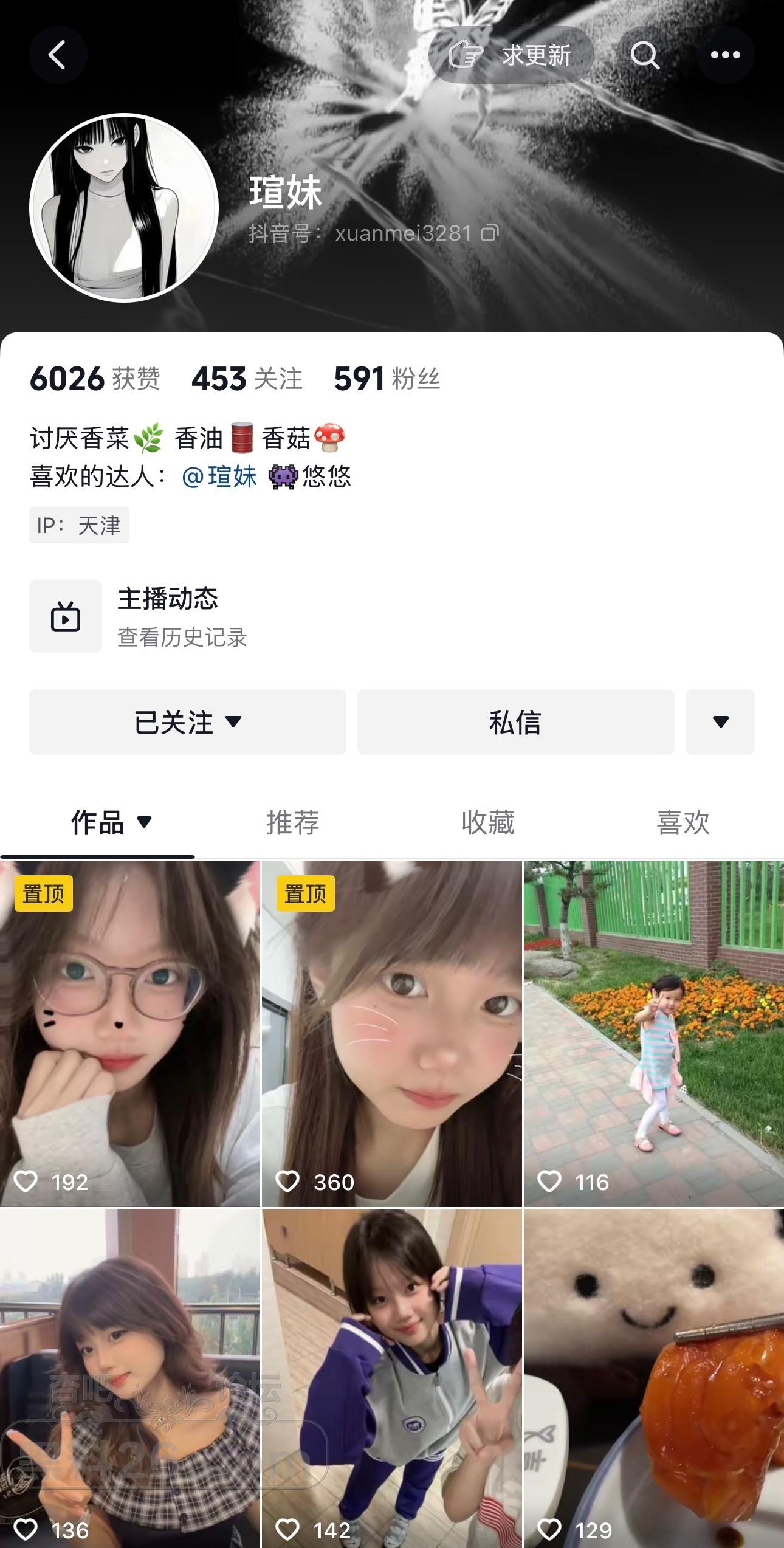The height and width of the screenshot is (1548, 784).
Task: Open the pinned video with 360 likes
Action: coord(391,1033)
